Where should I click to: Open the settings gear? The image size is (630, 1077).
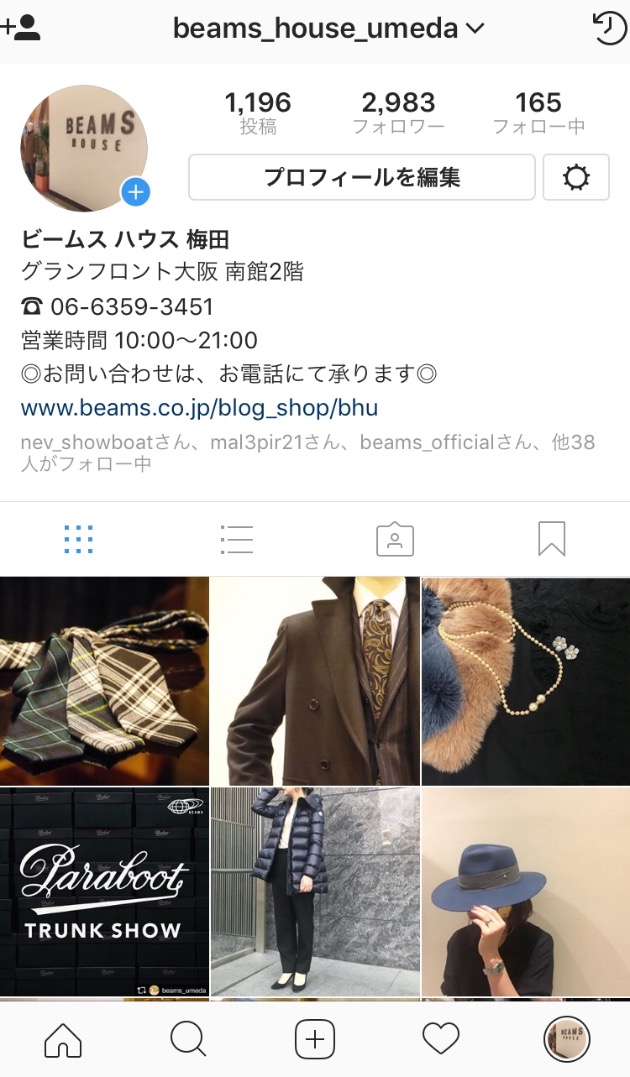pyautogui.click(x=576, y=178)
